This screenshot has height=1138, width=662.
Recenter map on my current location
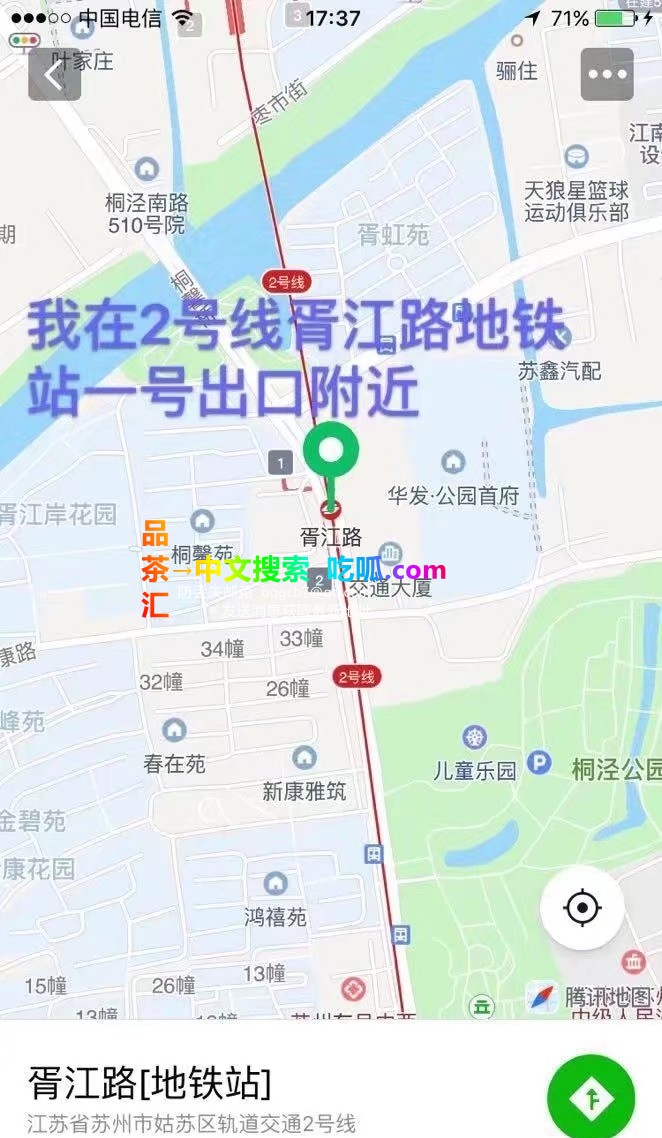tap(582, 908)
